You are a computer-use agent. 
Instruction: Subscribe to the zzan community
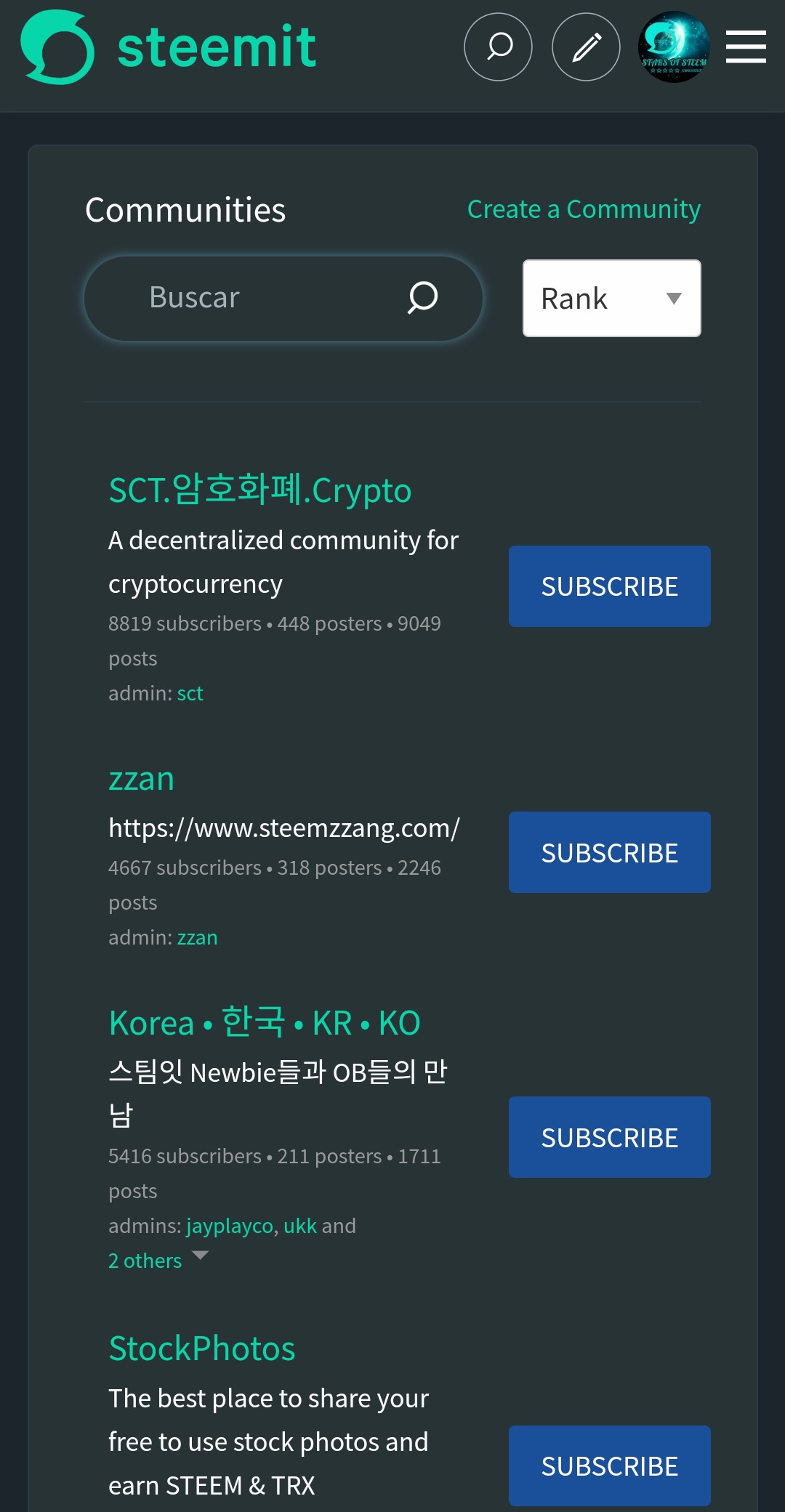click(609, 852)
